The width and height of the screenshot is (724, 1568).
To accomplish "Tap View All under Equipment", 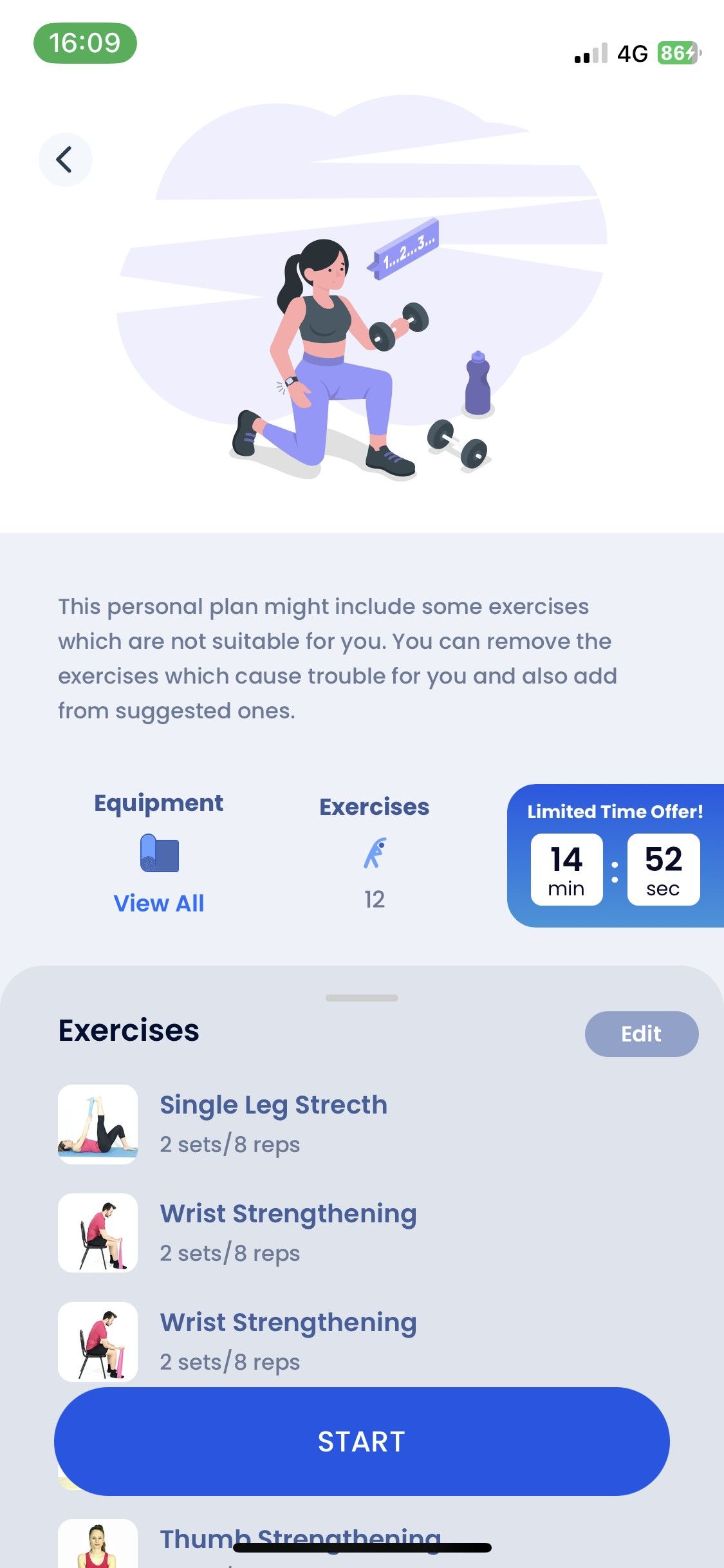I will (159, 903).
